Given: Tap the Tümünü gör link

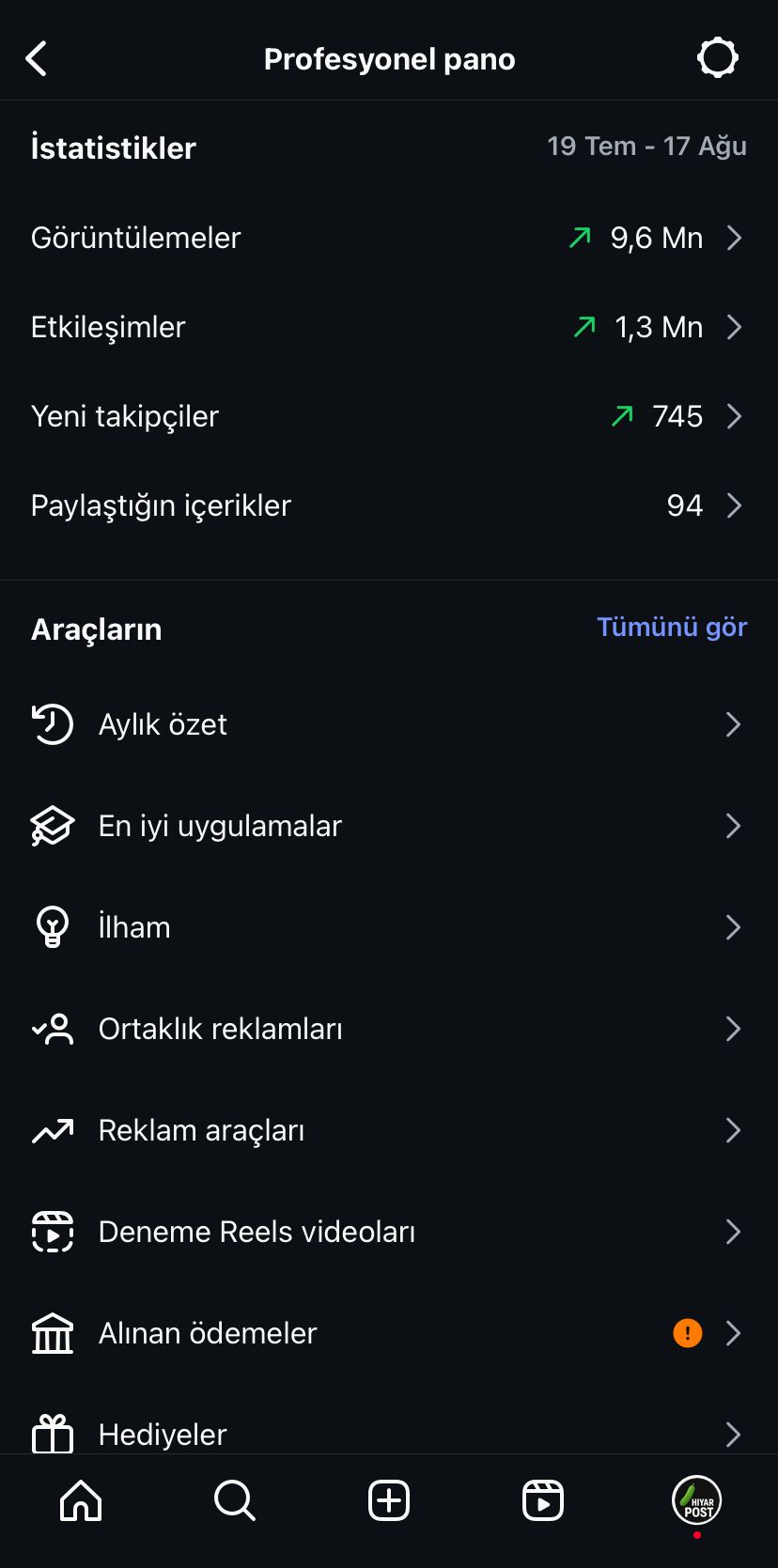Looking at the screenshot, I should pyautogui.click(x=672, y=628).
